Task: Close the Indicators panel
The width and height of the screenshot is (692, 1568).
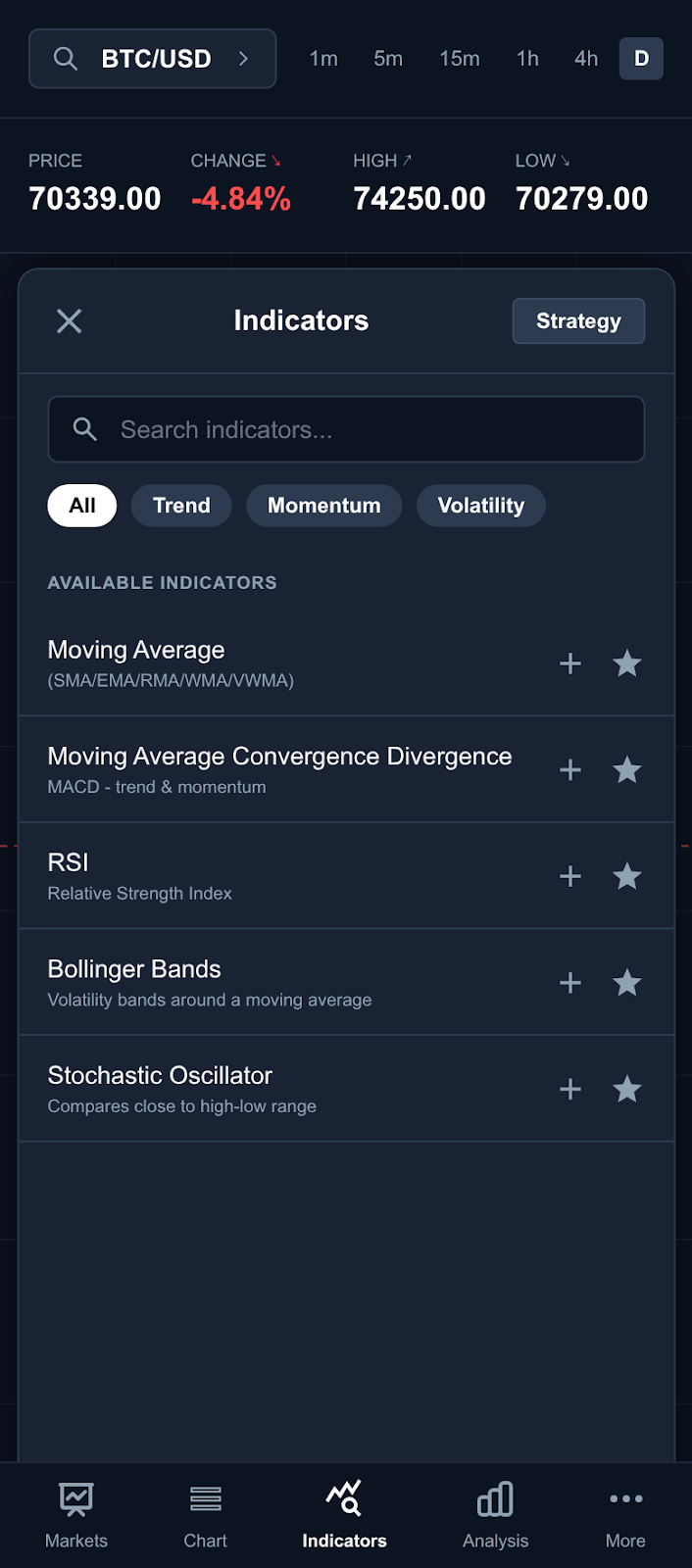Action: (69, 321)
